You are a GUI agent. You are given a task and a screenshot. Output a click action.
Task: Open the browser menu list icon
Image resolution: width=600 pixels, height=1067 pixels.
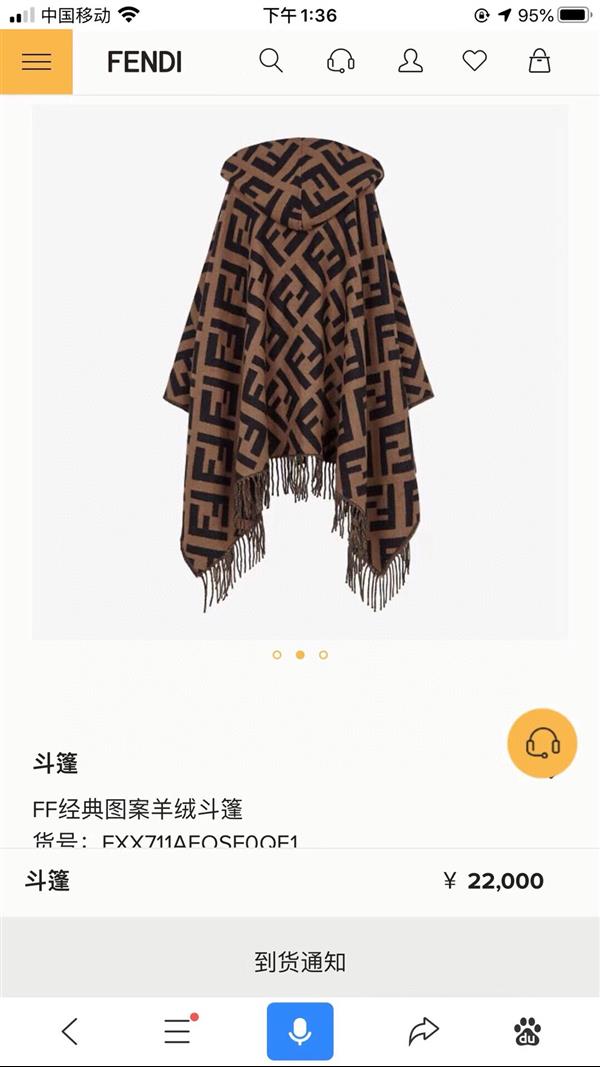[178, 1031]
